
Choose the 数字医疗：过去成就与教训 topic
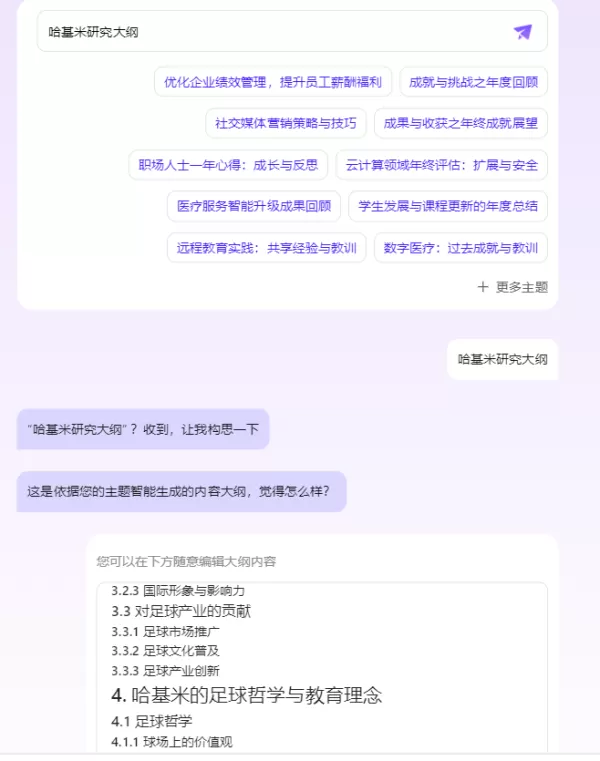(x=461, y=248)
